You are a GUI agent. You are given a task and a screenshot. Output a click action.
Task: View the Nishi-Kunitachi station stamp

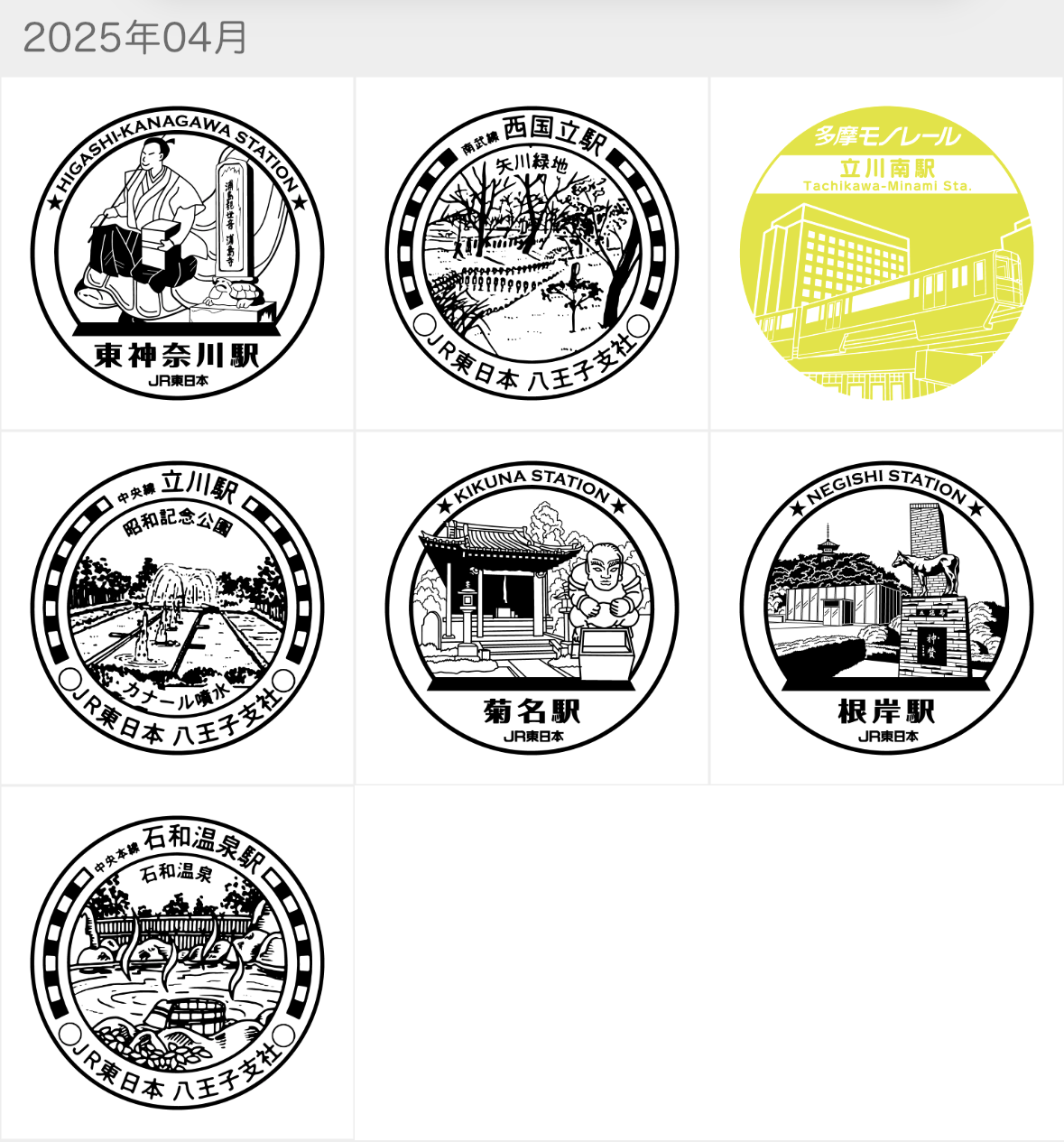[532, 254]
